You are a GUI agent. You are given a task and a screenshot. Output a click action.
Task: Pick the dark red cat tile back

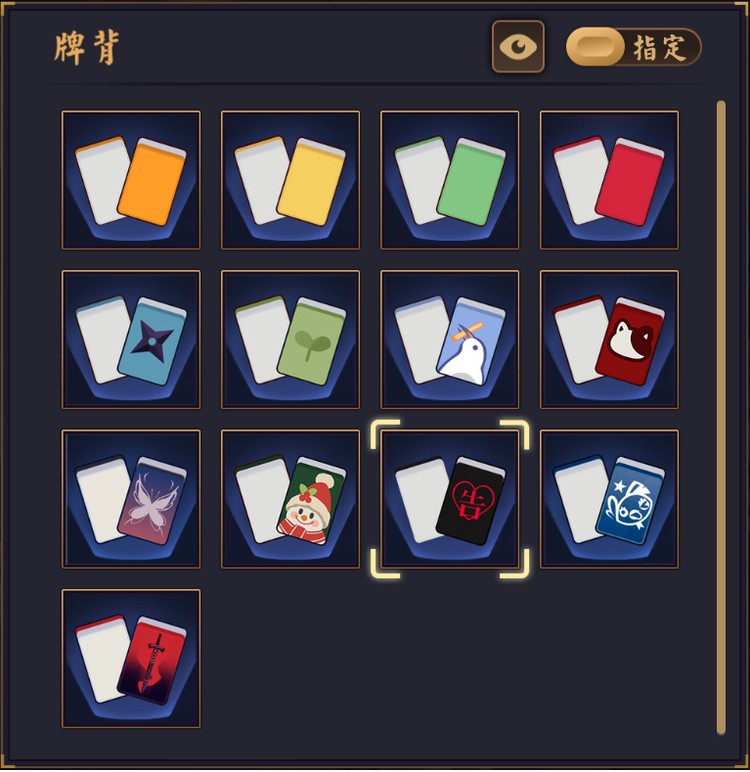pos(609,340)
